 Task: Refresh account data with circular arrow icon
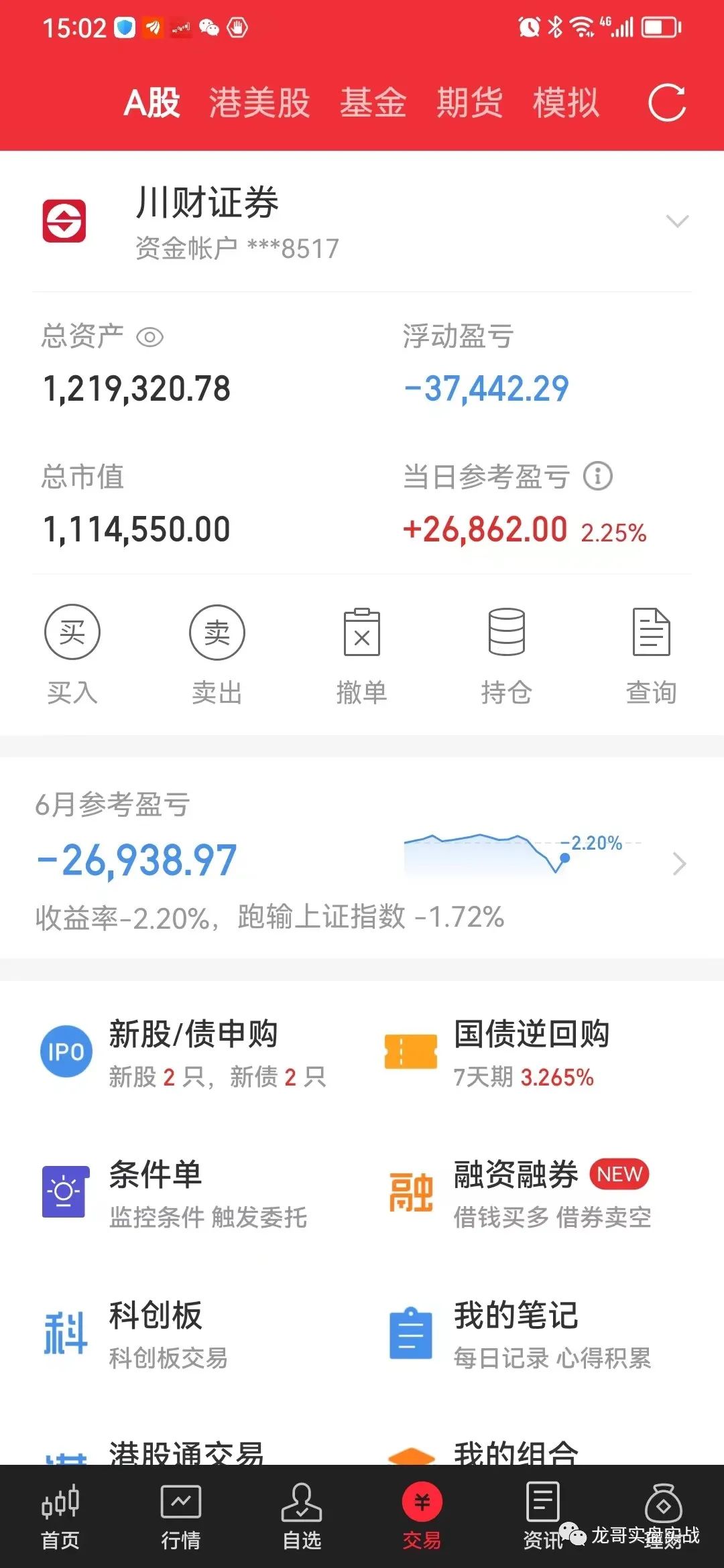[x=666, y=104]
